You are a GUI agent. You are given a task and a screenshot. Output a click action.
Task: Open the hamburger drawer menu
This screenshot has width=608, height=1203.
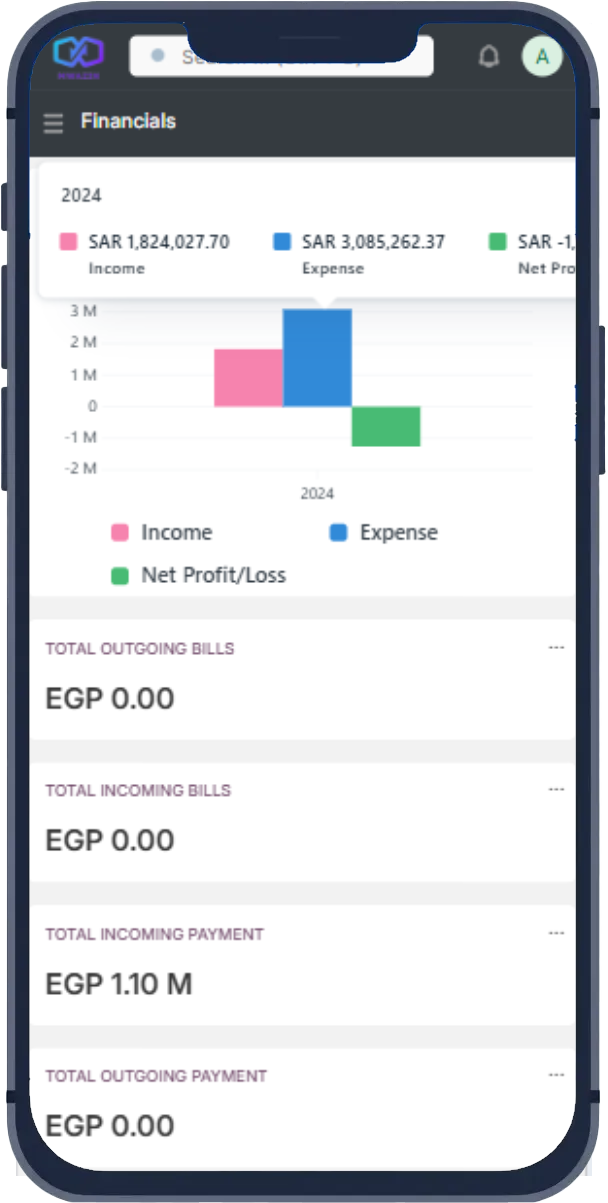click(x=53, y=123)
